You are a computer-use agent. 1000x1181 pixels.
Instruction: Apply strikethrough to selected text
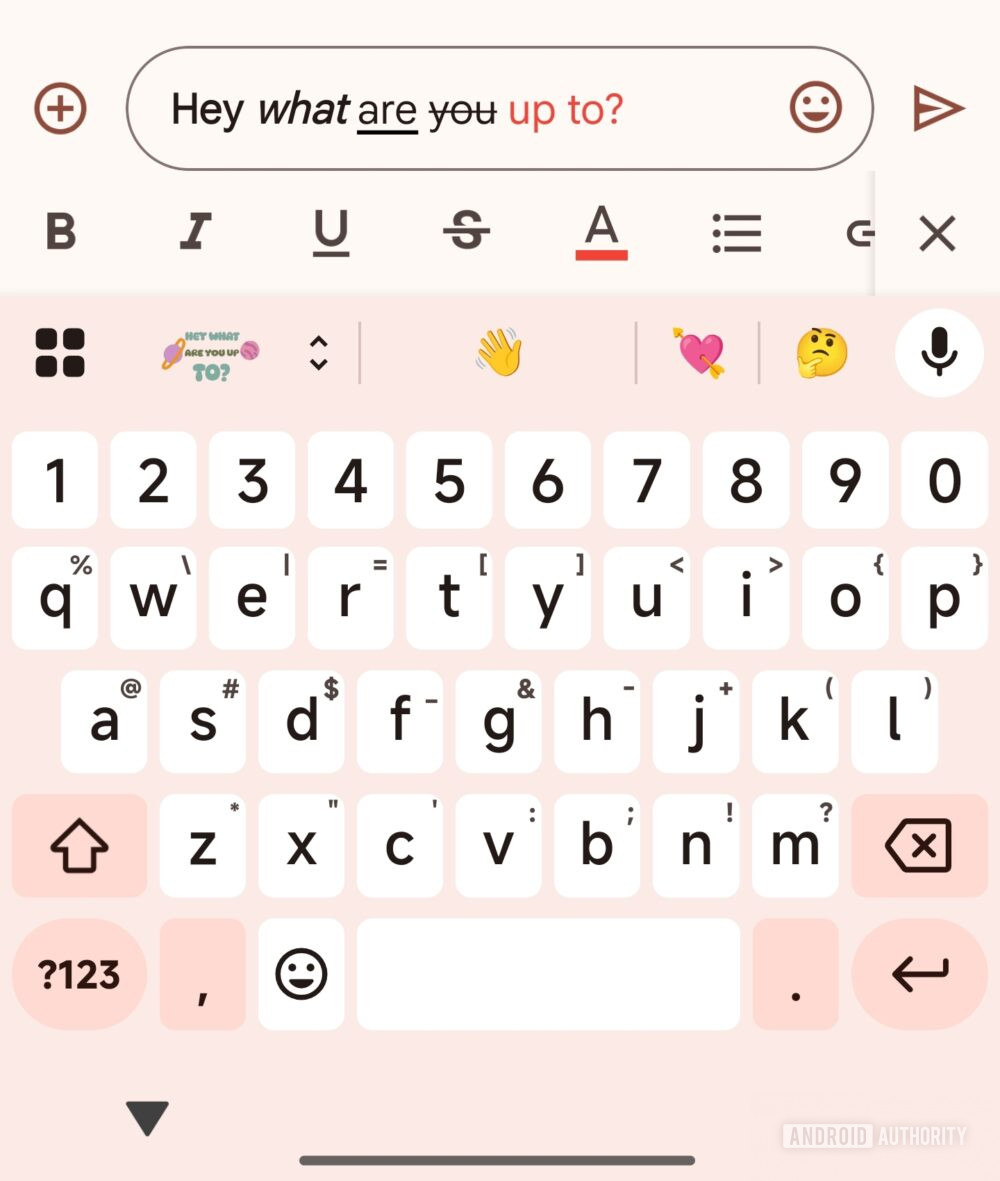click(467, 233)
